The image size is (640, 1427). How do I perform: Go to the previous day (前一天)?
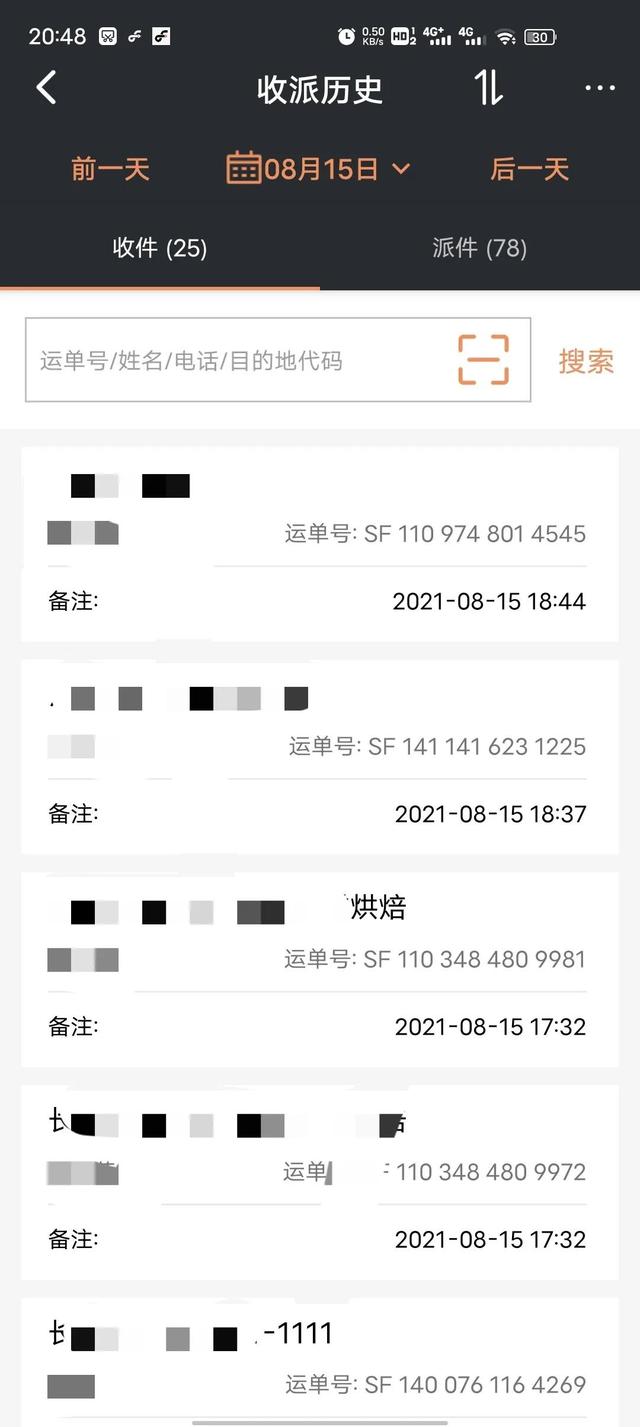pos(110,169)
